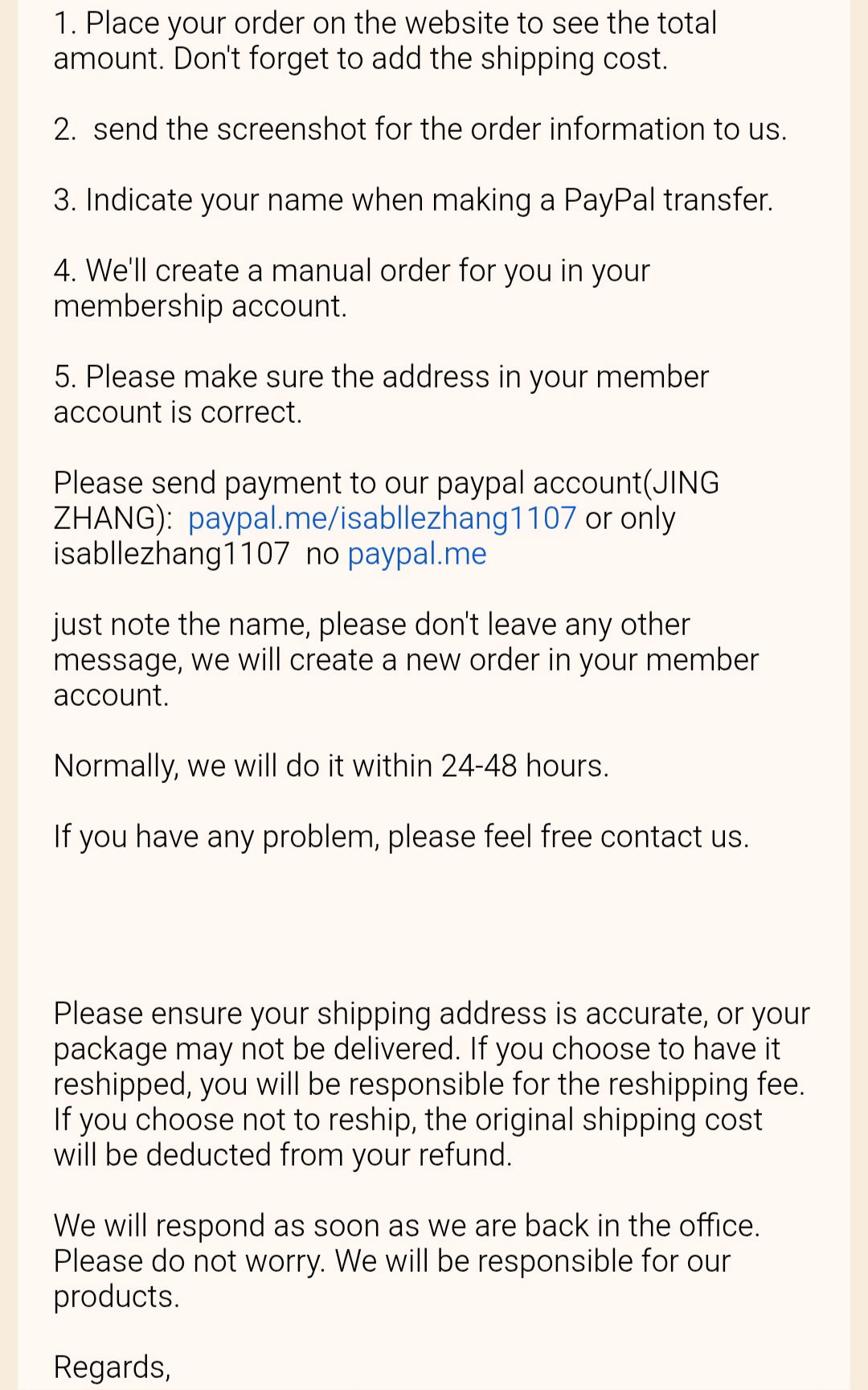
Task: Open the paypal.me/isabllezhang1107 link
Action: click(x=382, y=519)
